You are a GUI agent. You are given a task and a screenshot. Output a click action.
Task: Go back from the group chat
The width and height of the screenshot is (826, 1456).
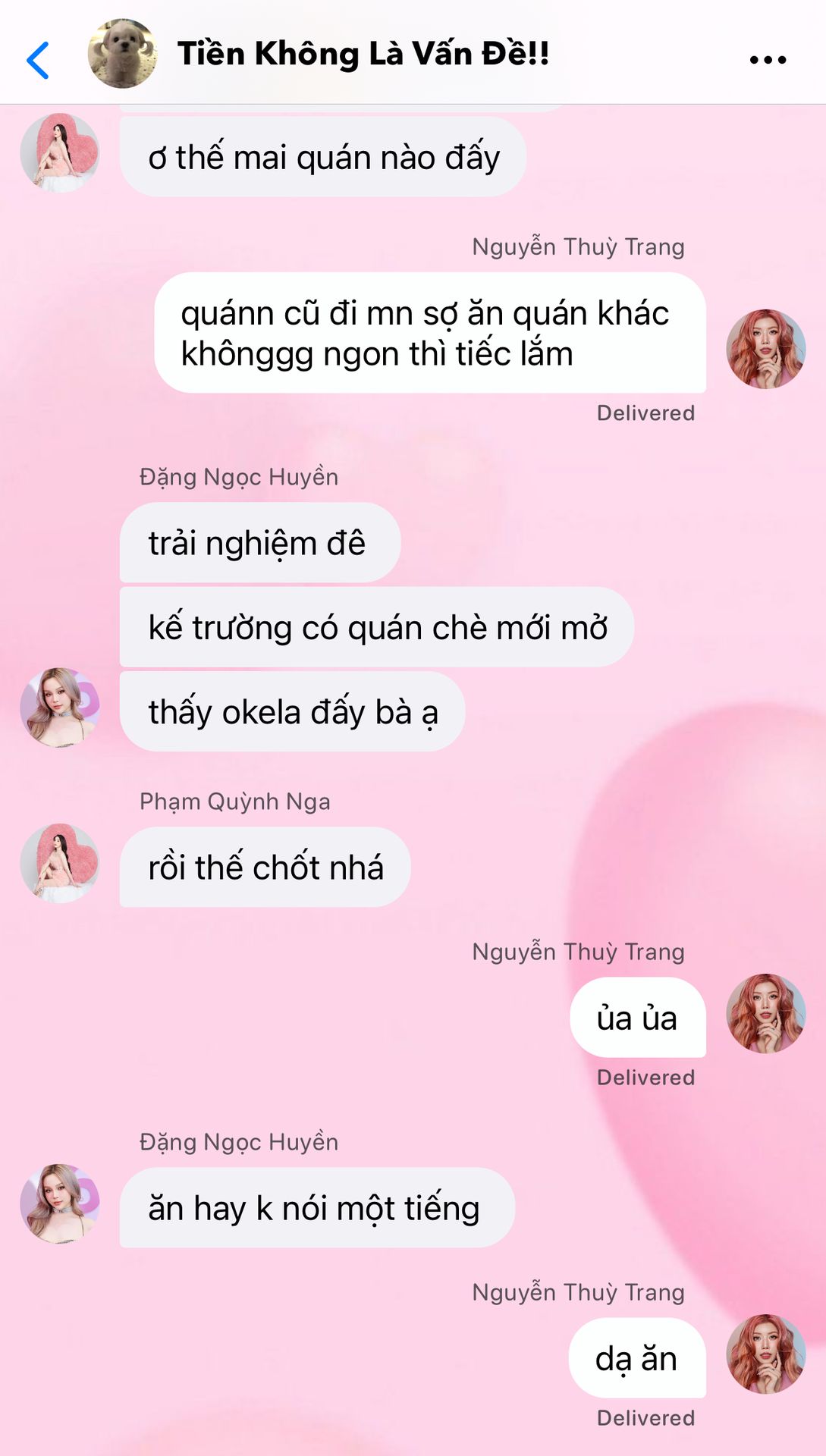click(x=38, y=60)
